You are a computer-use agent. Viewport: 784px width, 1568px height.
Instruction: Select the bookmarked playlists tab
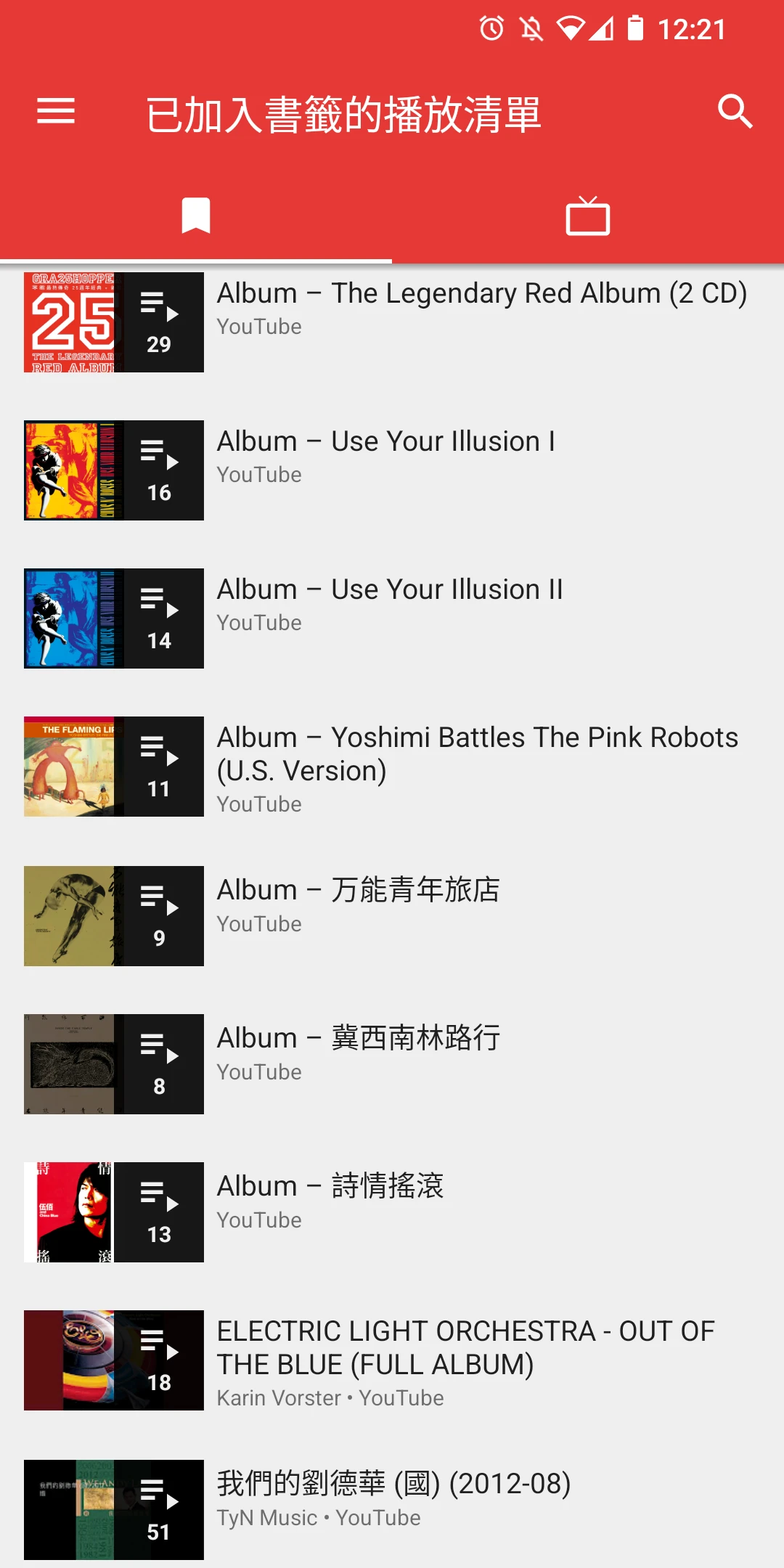pos(196,216)
